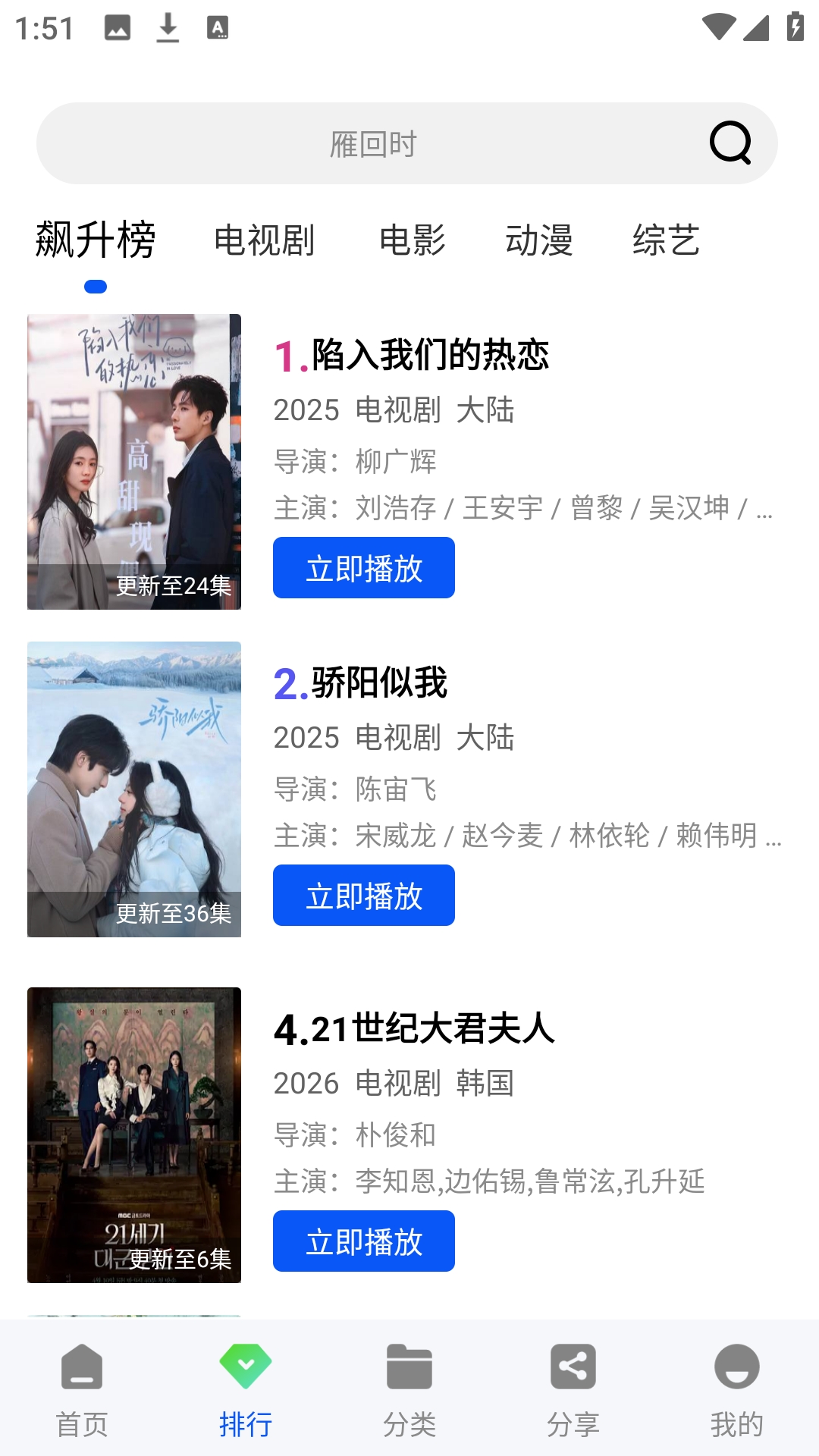Switch to the 电视剧 tab
Screen dimensions: 819x1456
click(264, 241)
